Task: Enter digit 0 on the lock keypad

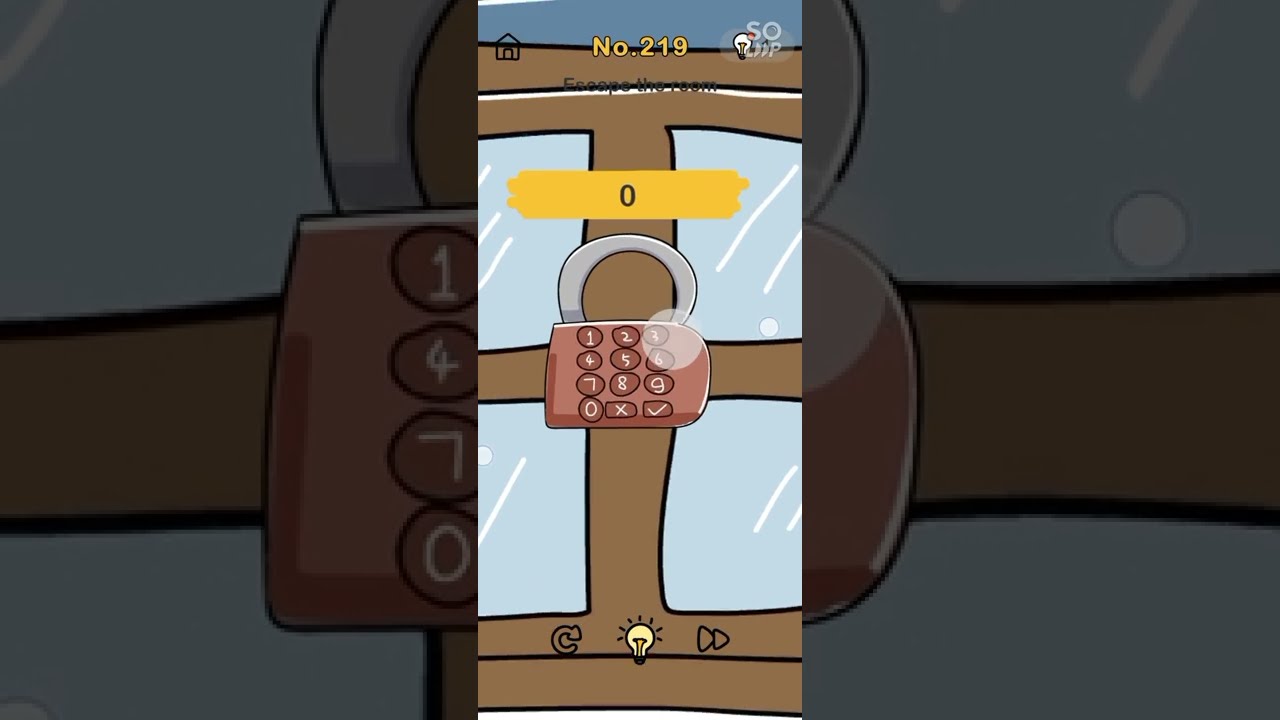Action: [590, 409]
